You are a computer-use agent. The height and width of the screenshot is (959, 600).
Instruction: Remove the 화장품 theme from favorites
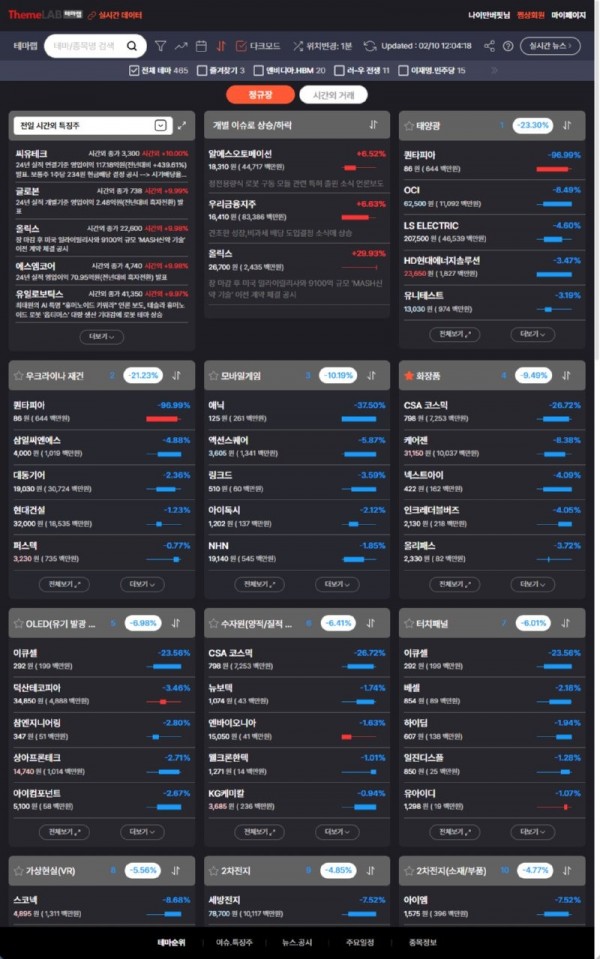[409, 376]
